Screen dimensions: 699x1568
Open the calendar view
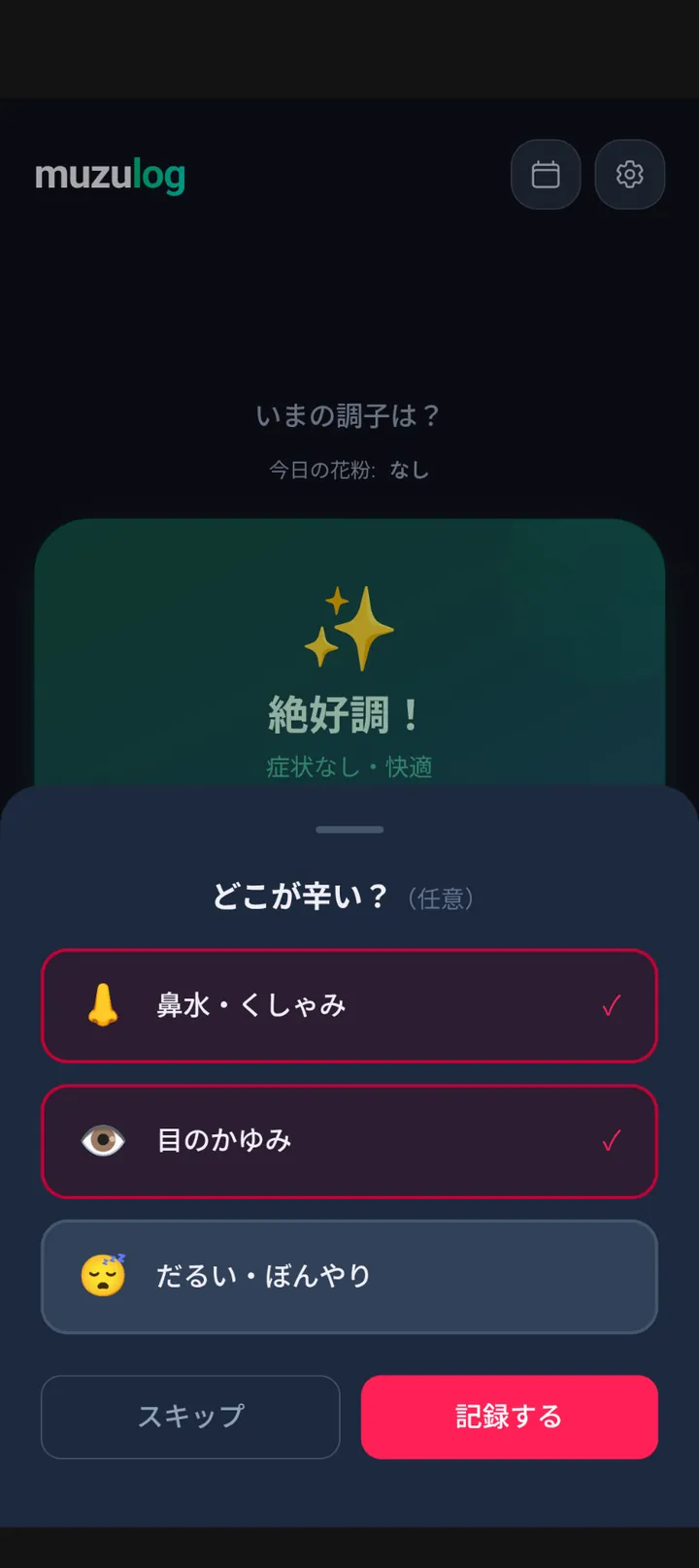pyautogui.click(x=545, y=175)
